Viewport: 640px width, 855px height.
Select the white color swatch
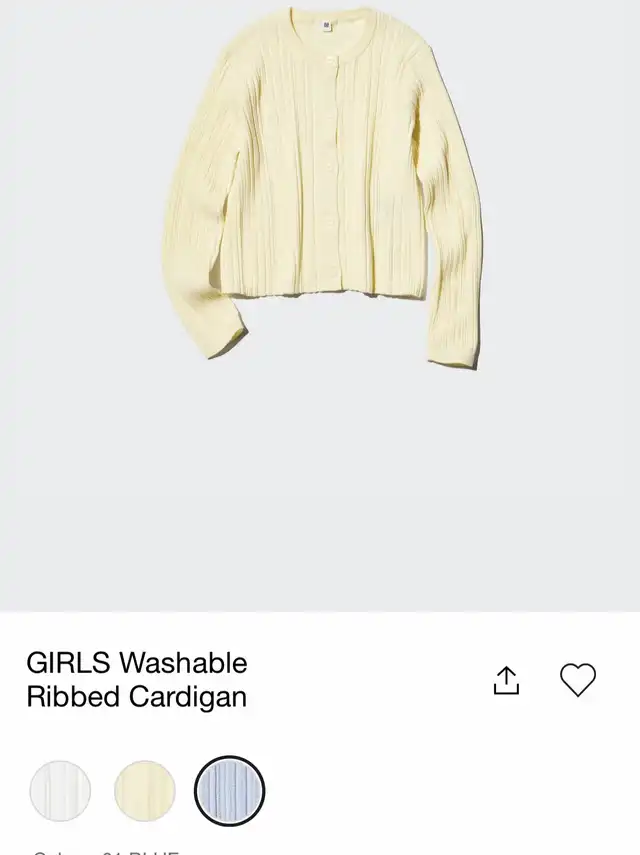pos(60,791)
